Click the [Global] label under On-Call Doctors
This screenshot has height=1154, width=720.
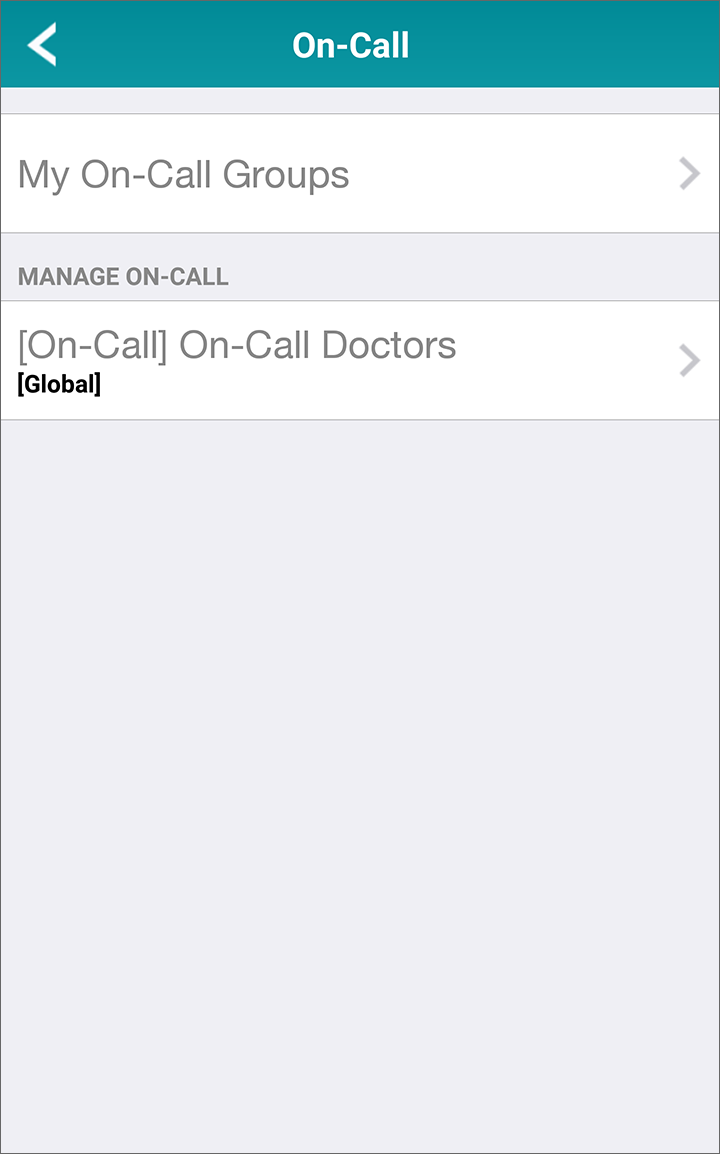[59, 383]
